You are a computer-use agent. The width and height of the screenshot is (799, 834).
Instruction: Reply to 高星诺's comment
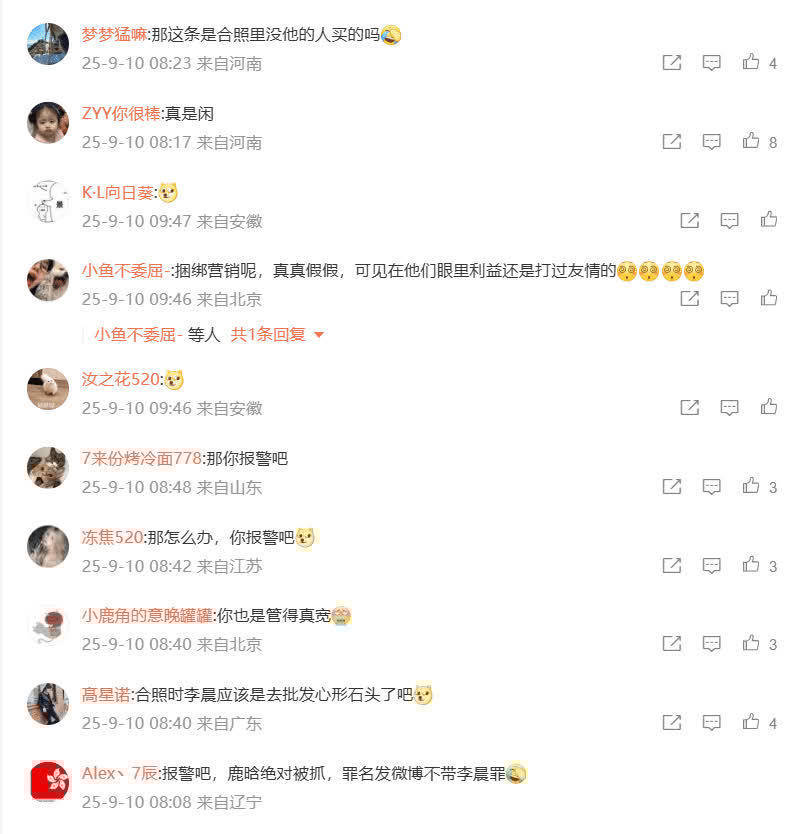(x=711, y=722)
